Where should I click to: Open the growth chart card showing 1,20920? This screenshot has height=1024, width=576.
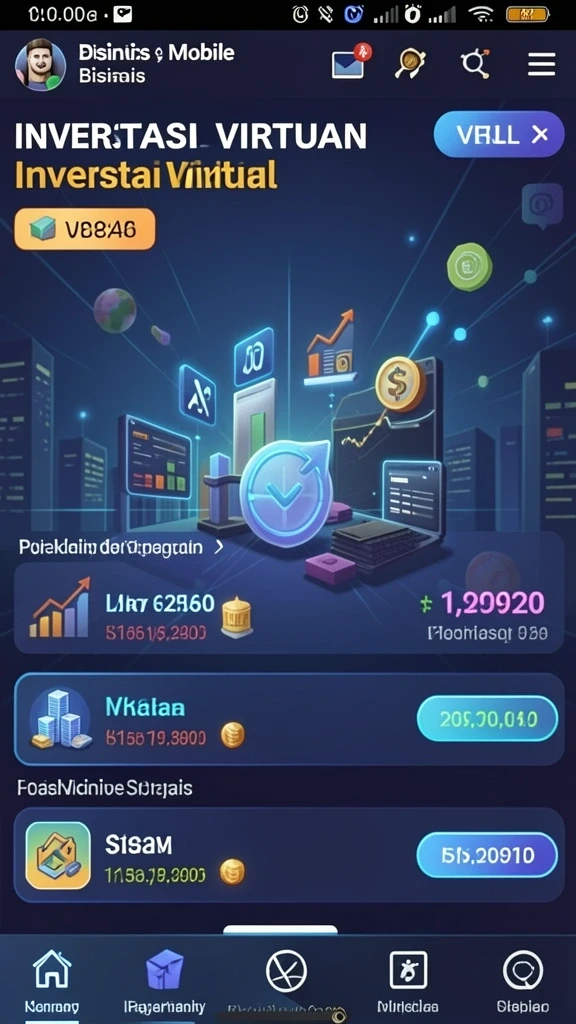click(289, 608)
